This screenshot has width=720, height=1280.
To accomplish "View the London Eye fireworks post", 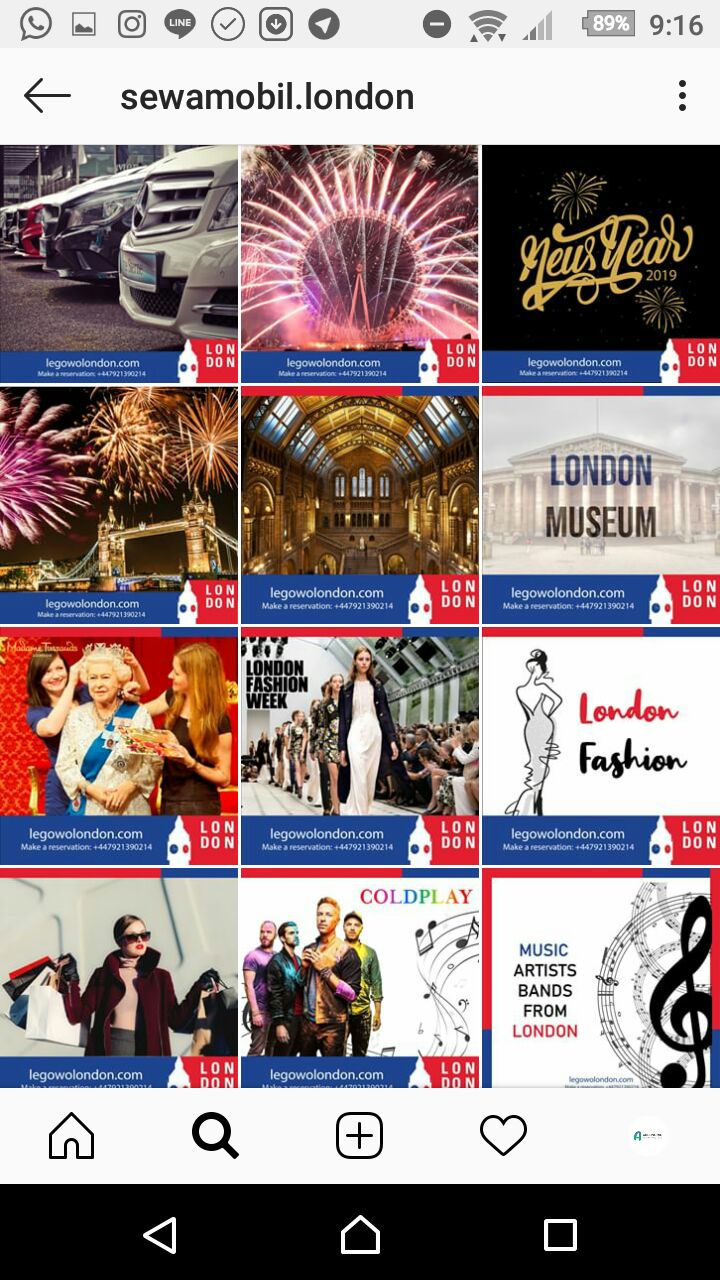I will (x=360, y=264).
